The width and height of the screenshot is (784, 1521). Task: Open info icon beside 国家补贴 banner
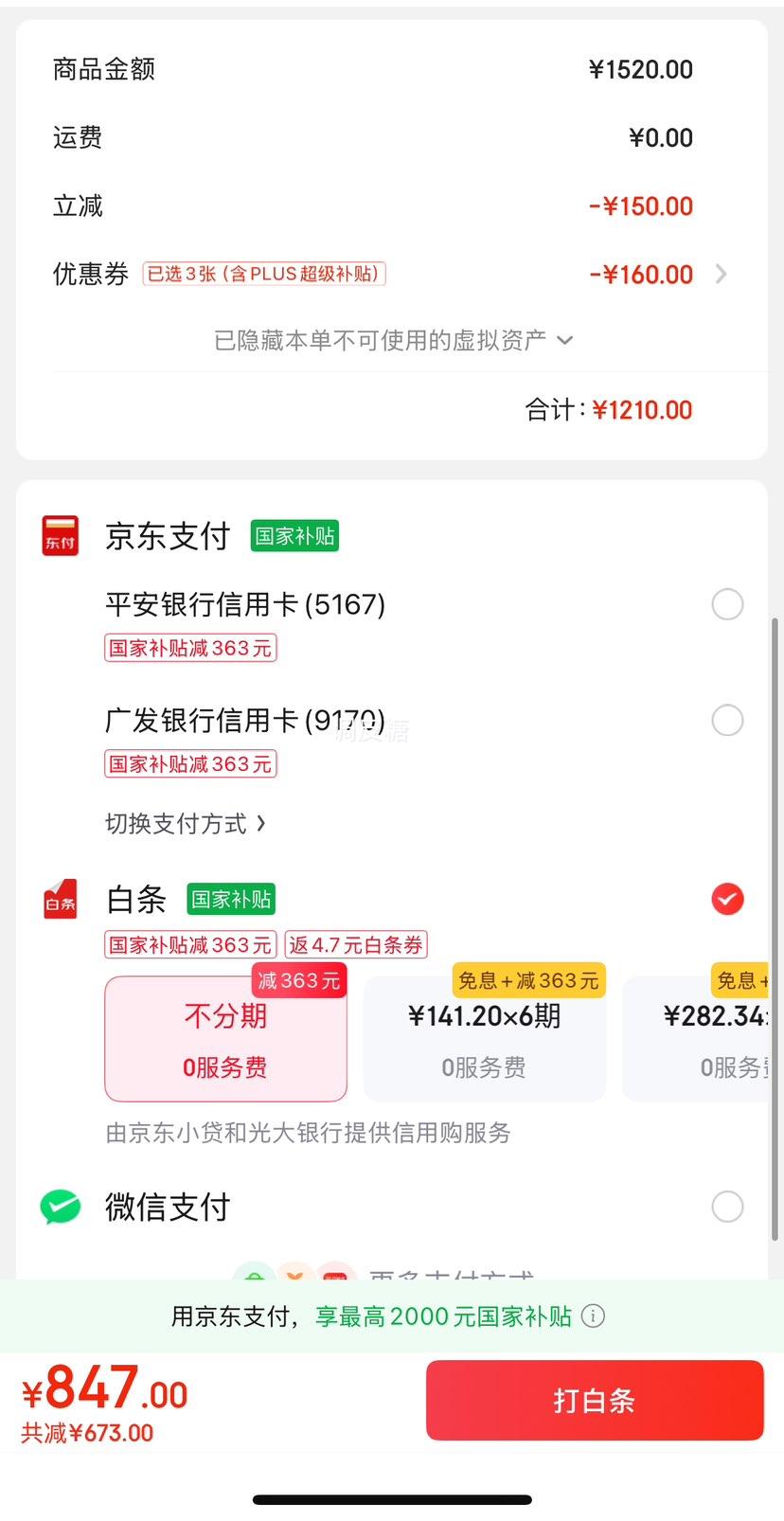coord(593,1316)
